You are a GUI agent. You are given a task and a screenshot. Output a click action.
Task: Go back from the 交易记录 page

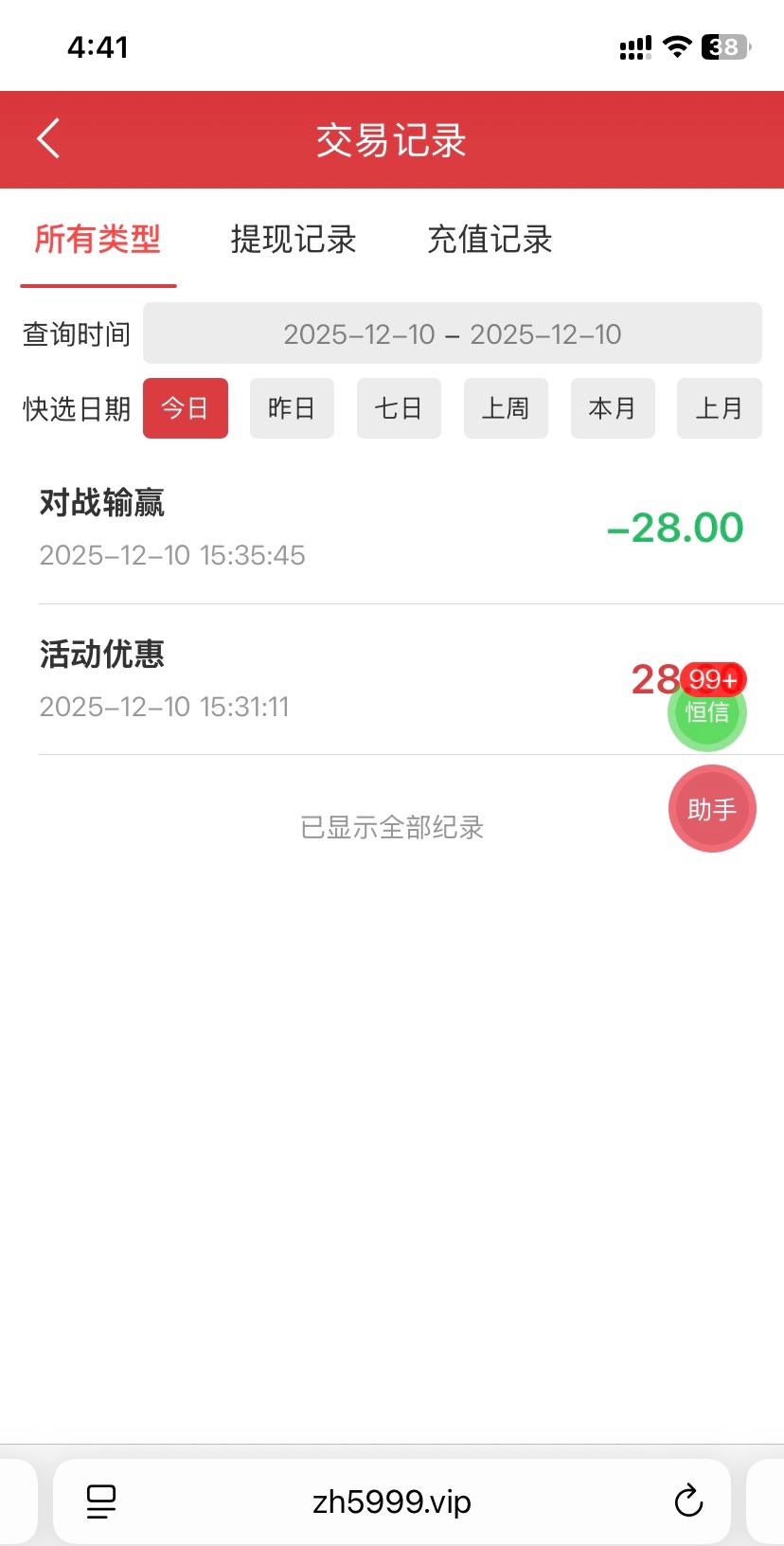pyautogui.click(x=49, y=139)
